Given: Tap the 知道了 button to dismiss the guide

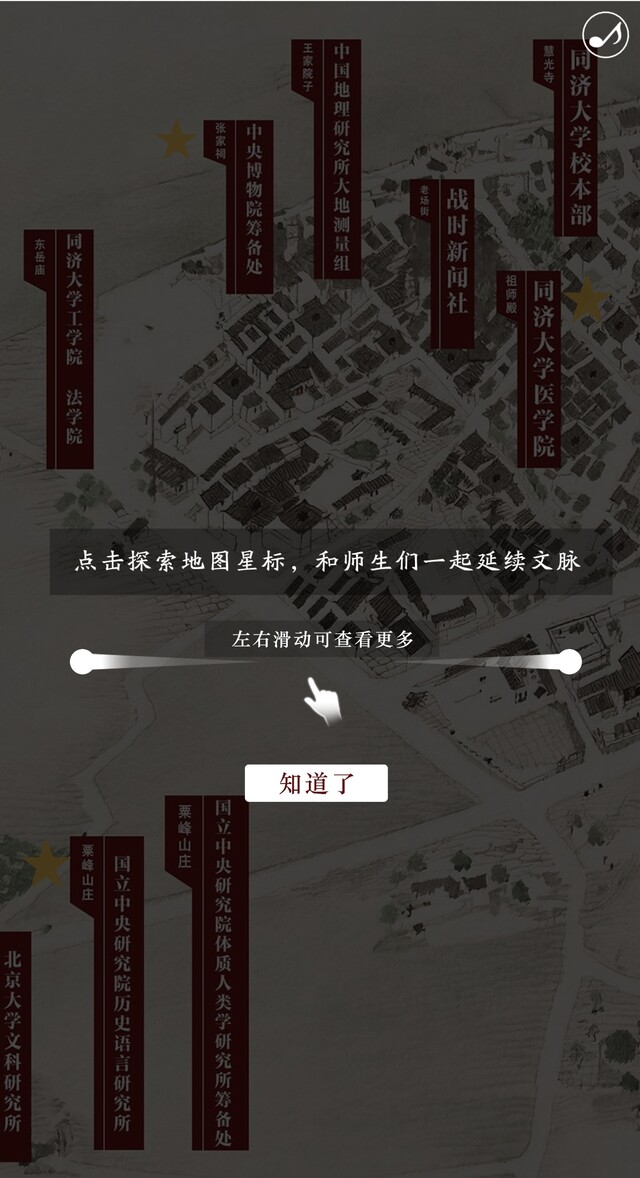Looking at the screenshot, I should pyautogui.click(x=316, y=784).
